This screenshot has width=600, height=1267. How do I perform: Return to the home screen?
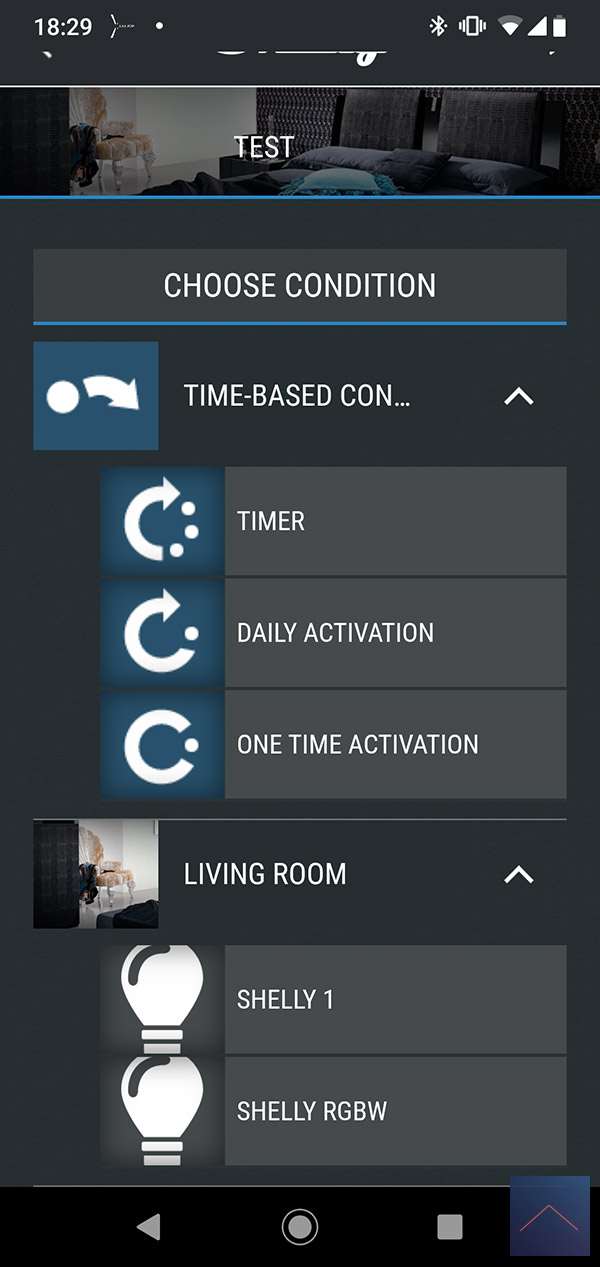tap(300, 1227)
